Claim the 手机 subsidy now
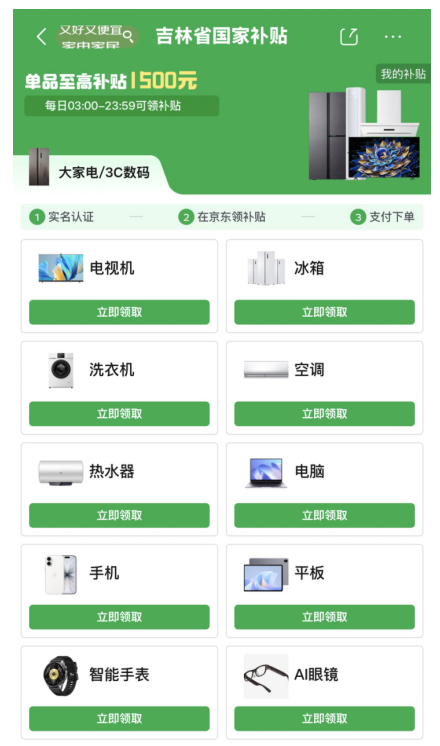This screenshot has height=746, width=440. click(x=119, y=617)
